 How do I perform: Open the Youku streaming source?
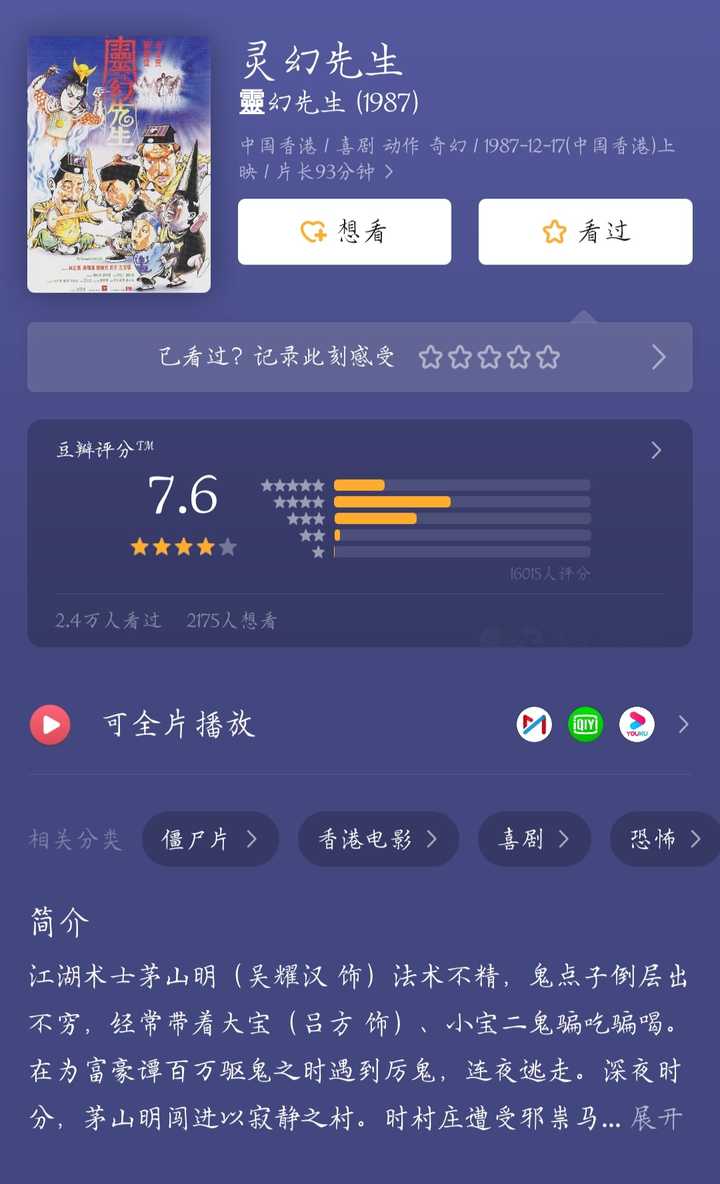click(x=636, y=724)
